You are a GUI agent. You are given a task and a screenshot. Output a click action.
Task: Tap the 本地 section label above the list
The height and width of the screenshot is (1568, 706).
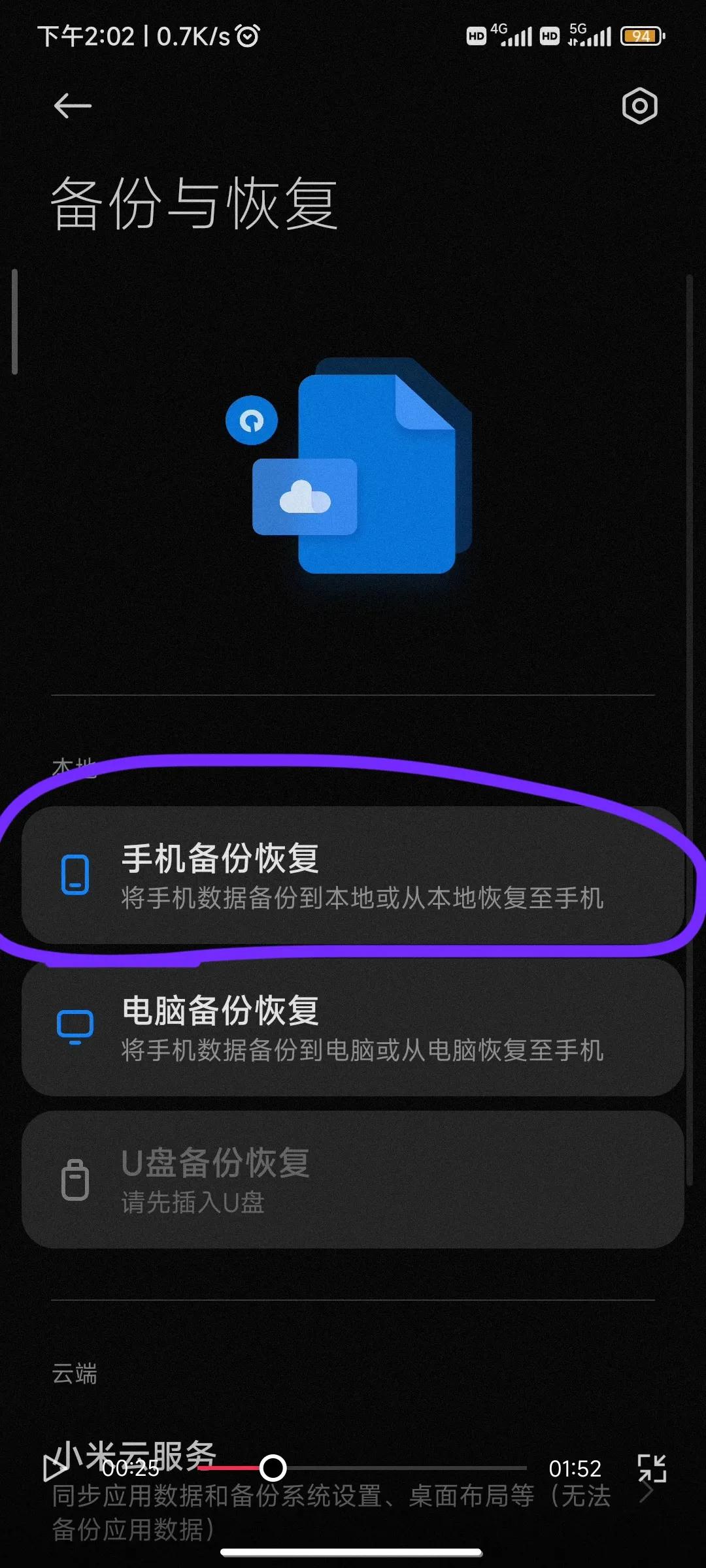tap(74, 769)
